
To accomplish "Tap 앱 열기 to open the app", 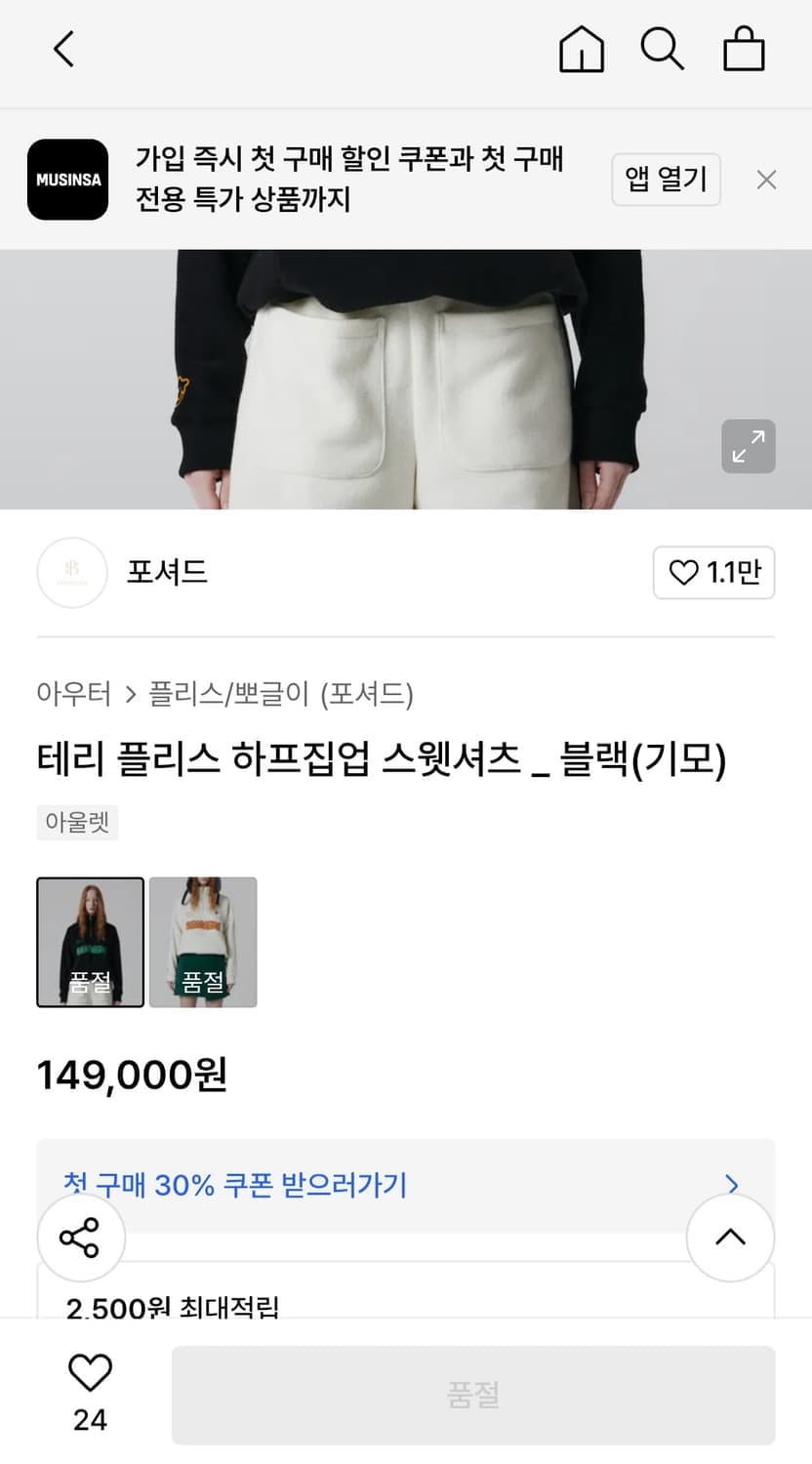I will (666, 180).
